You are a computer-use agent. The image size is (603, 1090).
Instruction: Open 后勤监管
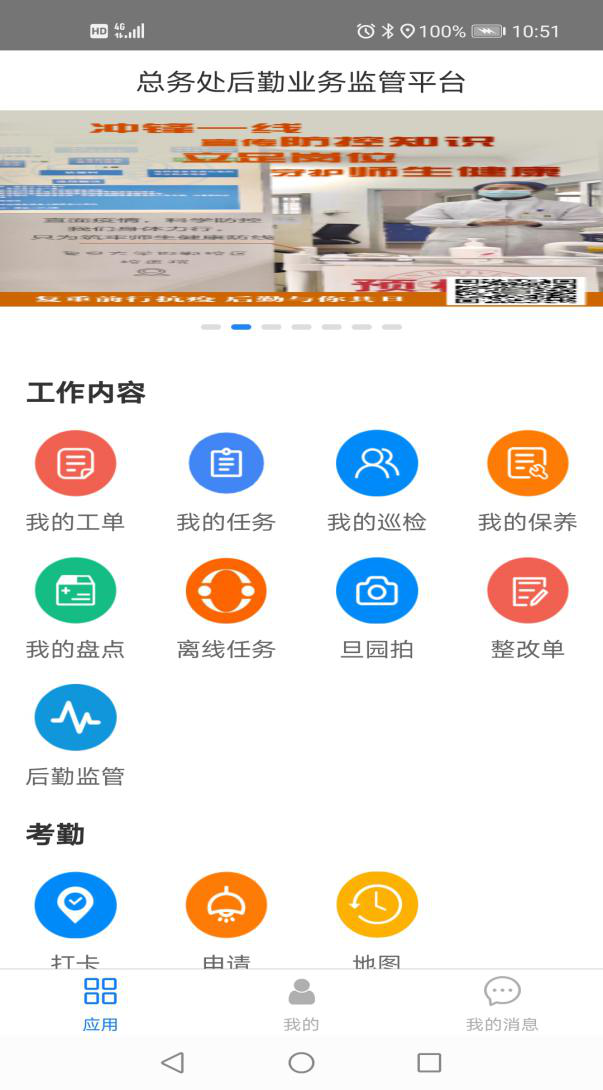[x=75, y=718]
